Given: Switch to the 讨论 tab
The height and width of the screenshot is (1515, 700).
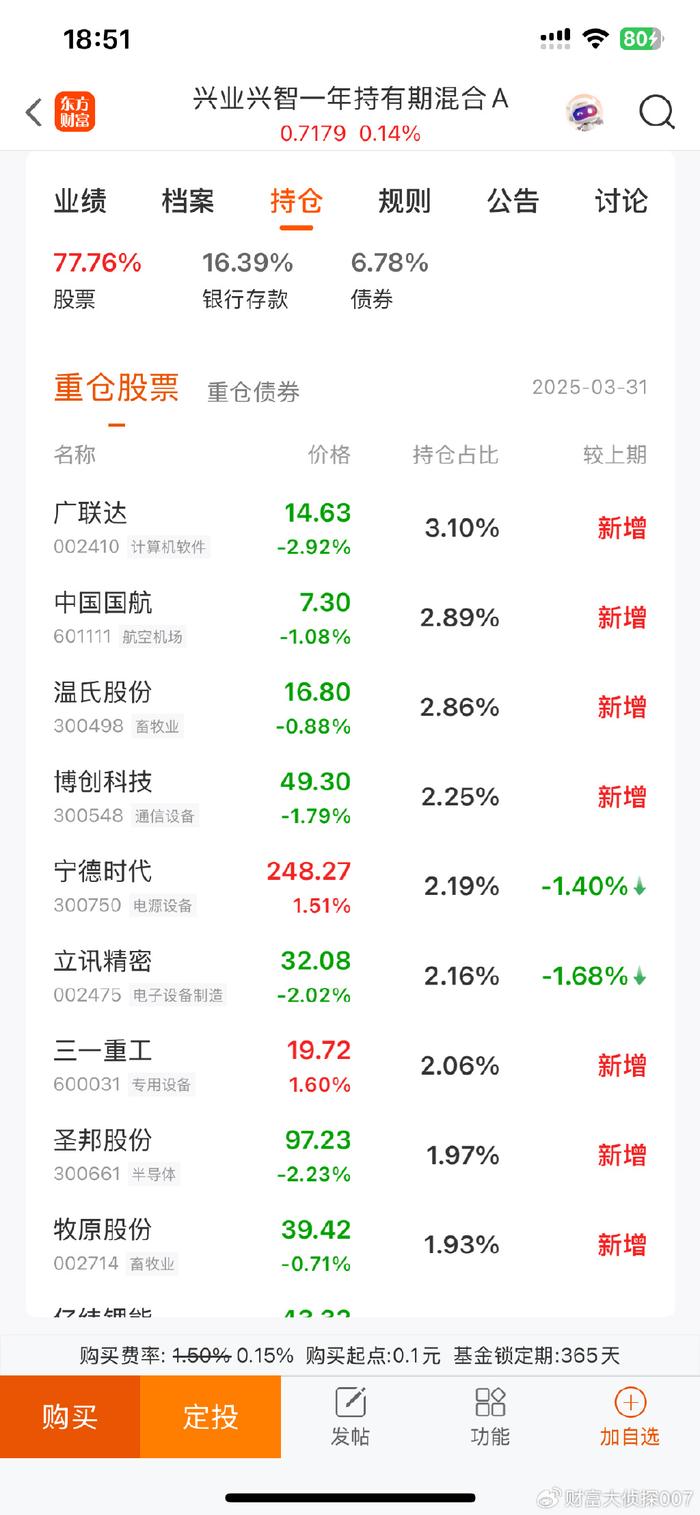Looking at the screenshot, I should pyautogui.click(x=621, y=201).
